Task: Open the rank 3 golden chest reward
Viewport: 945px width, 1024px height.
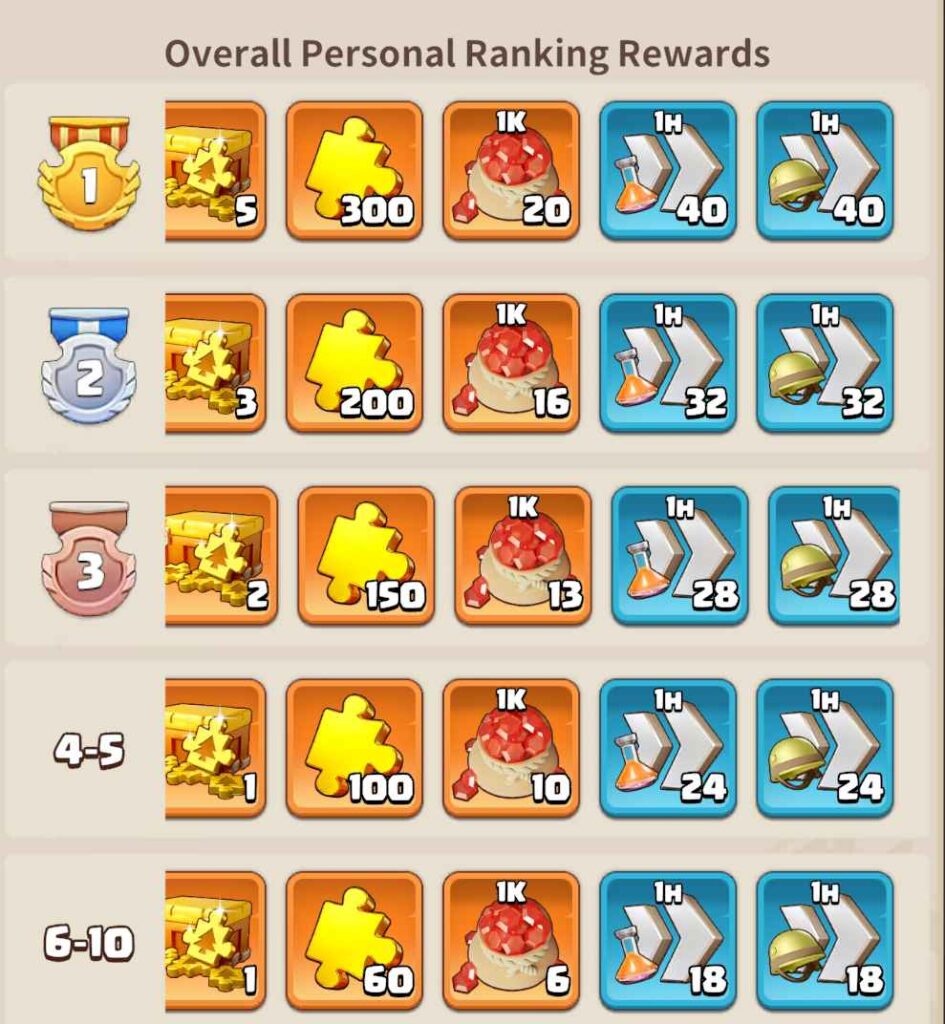Action: [x=220, y=555]
